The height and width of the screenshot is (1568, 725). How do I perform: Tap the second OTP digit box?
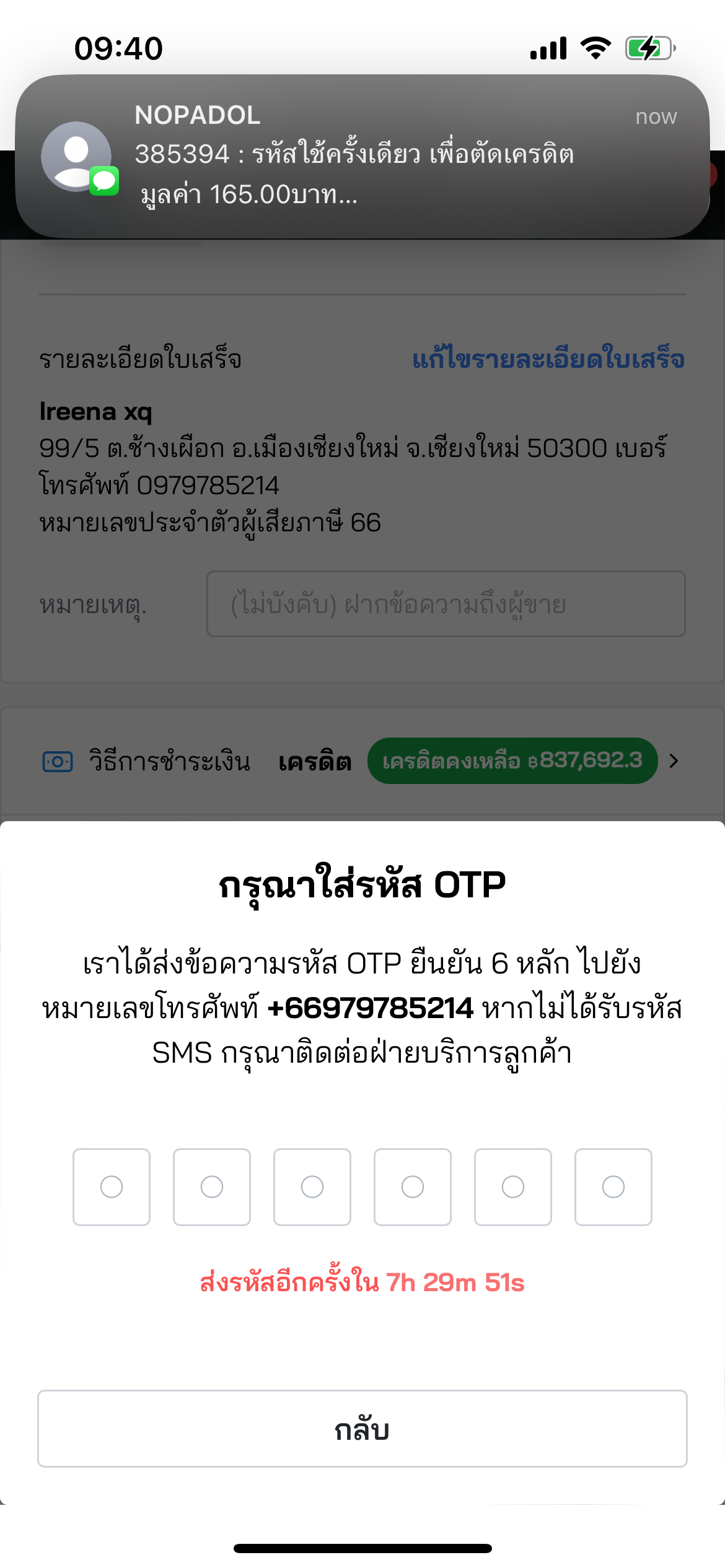[x=212, y=1187]
